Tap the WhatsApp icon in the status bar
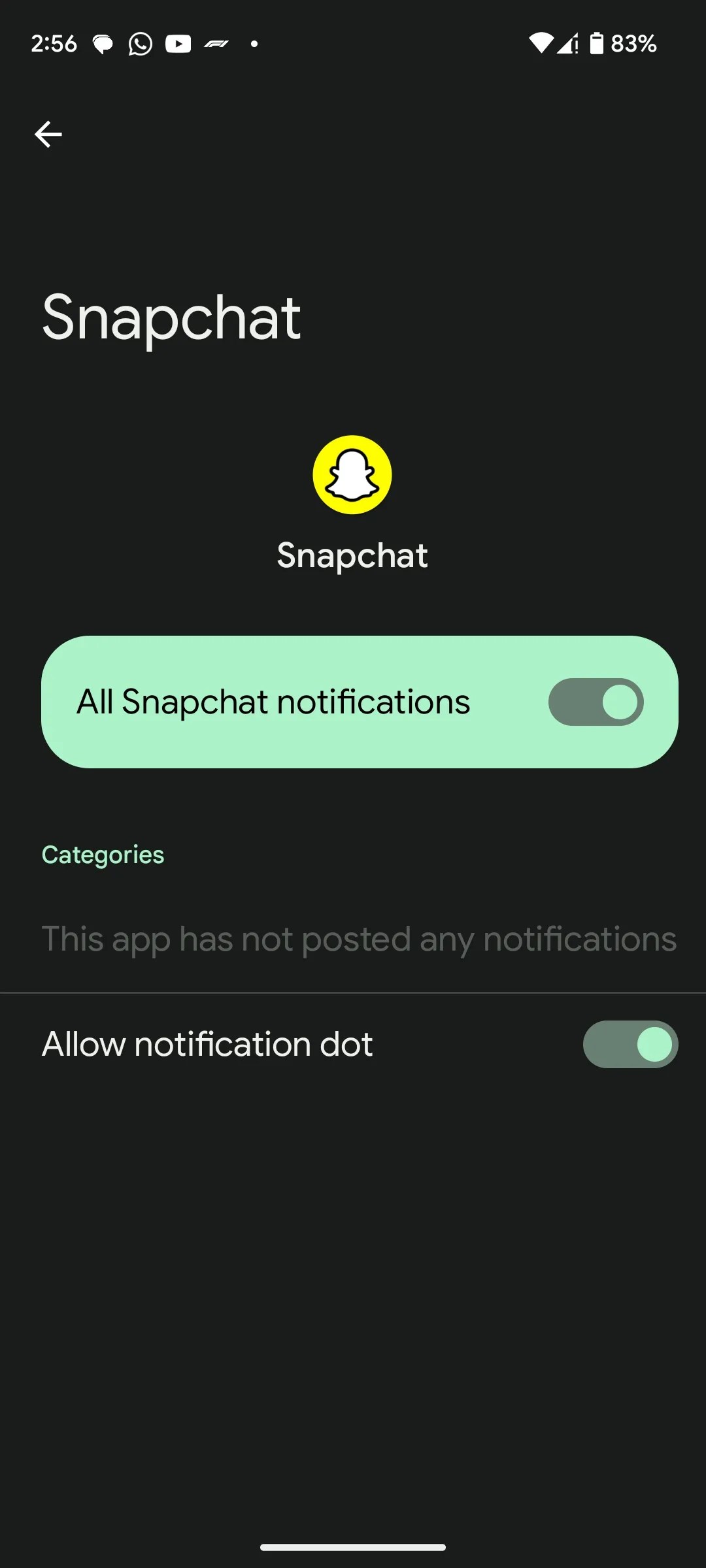 pos(140,44)
